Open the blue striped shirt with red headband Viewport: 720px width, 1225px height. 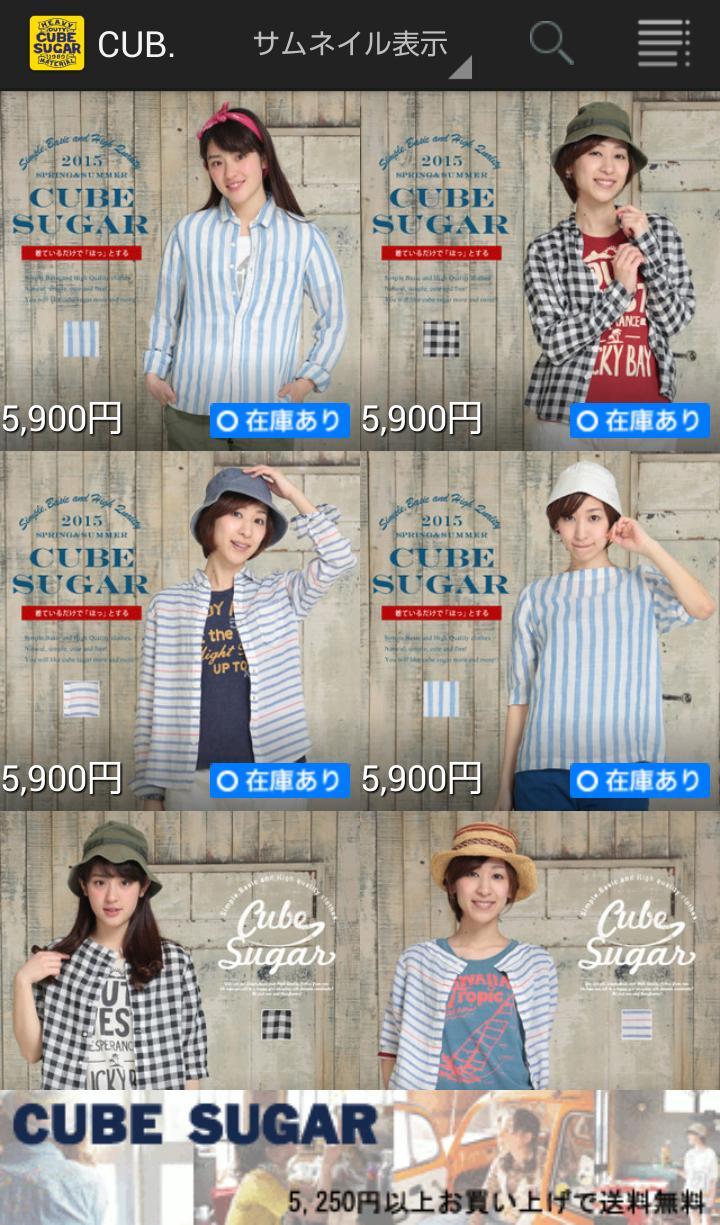click(180, 270)
